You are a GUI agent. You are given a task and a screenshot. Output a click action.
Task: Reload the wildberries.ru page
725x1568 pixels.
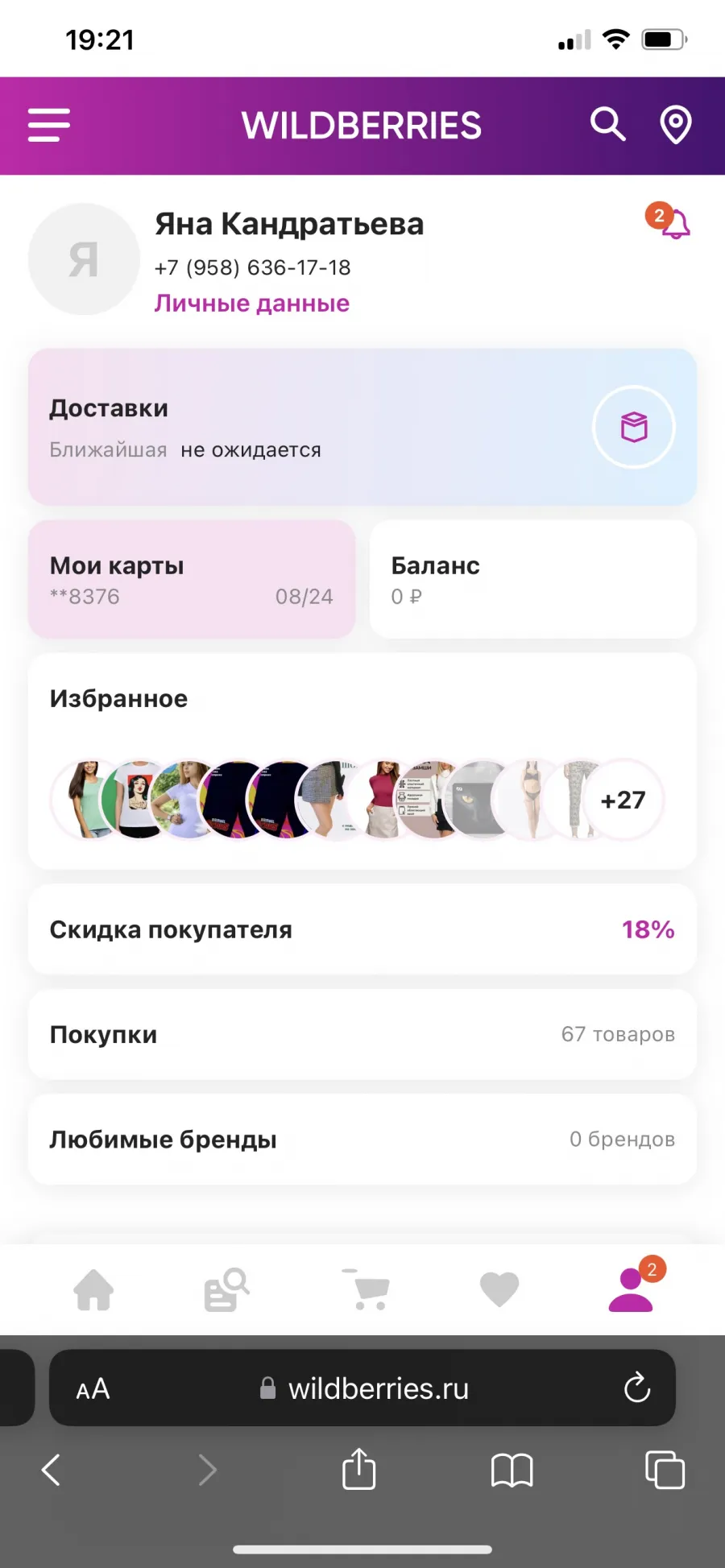click(637, 1388)
